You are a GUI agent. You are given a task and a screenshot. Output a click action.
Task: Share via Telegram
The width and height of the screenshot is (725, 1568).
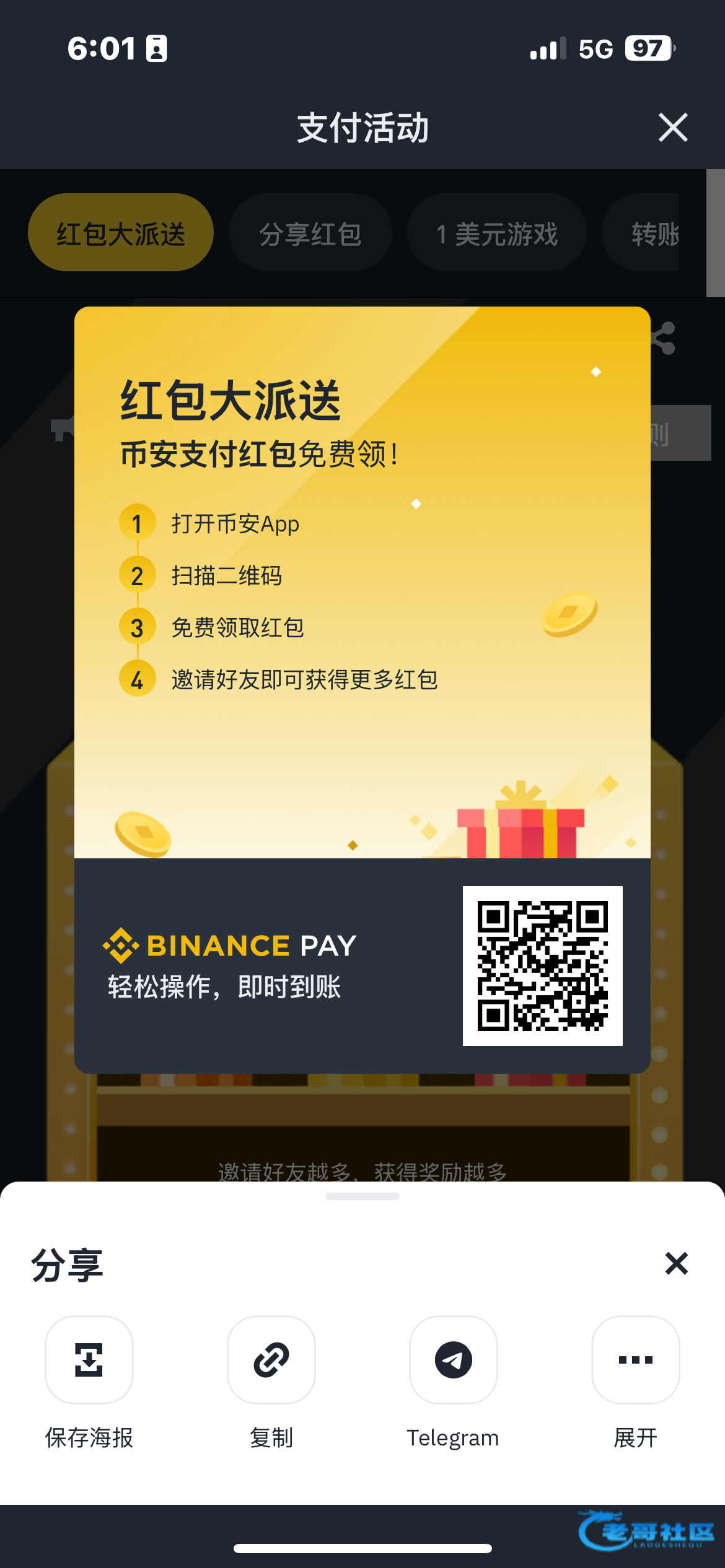coord(453,1360)
